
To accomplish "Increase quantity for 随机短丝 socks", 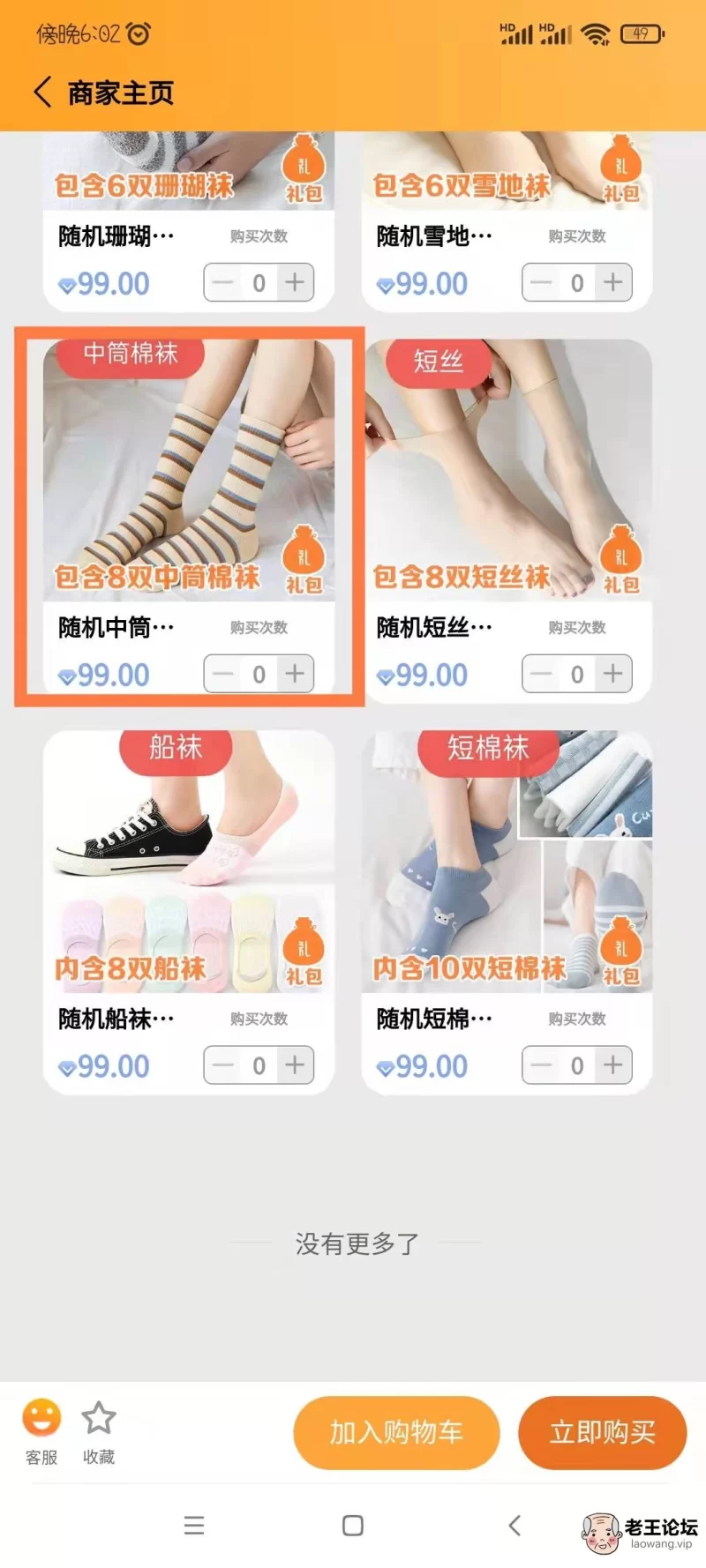I will click(x=613, y=674).
